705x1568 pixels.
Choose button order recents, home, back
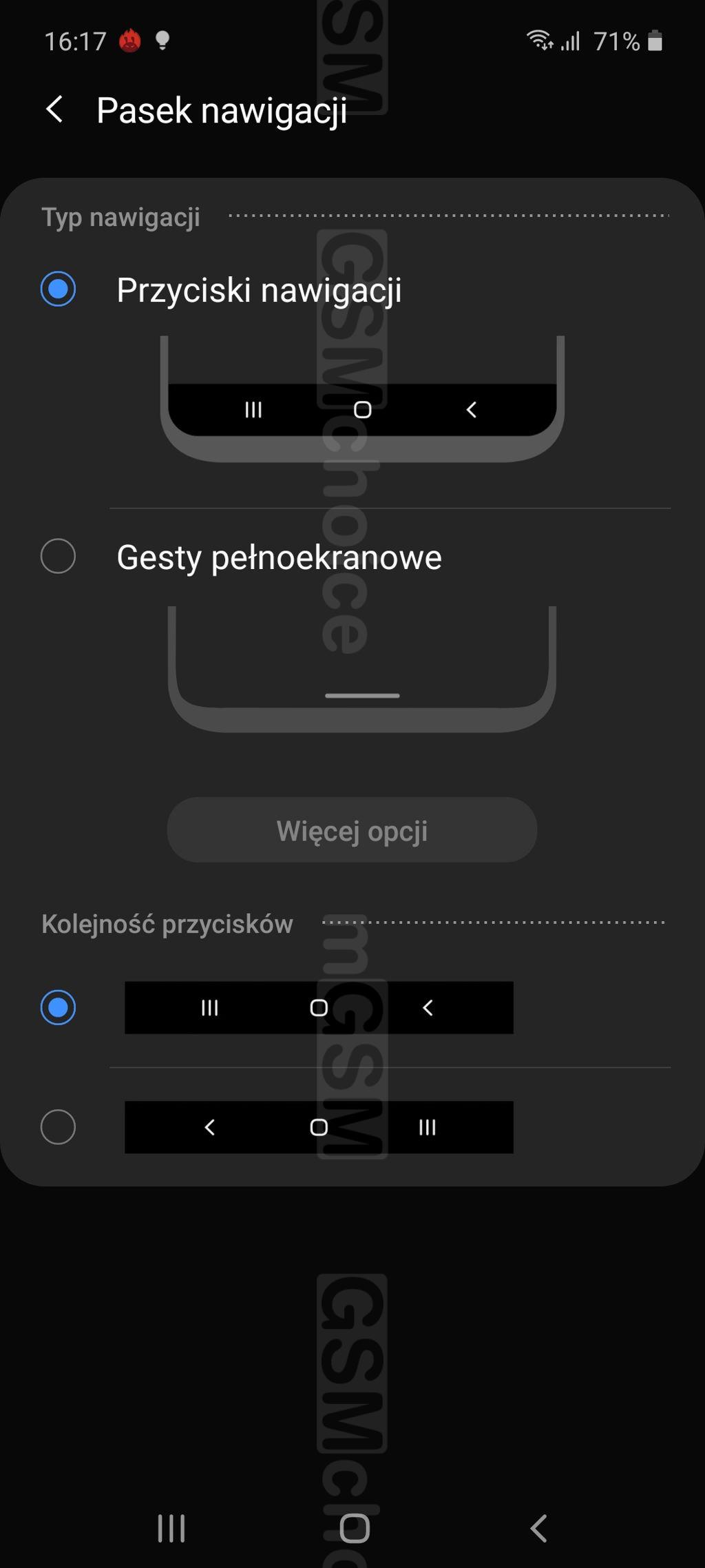tap(59, 1007)
